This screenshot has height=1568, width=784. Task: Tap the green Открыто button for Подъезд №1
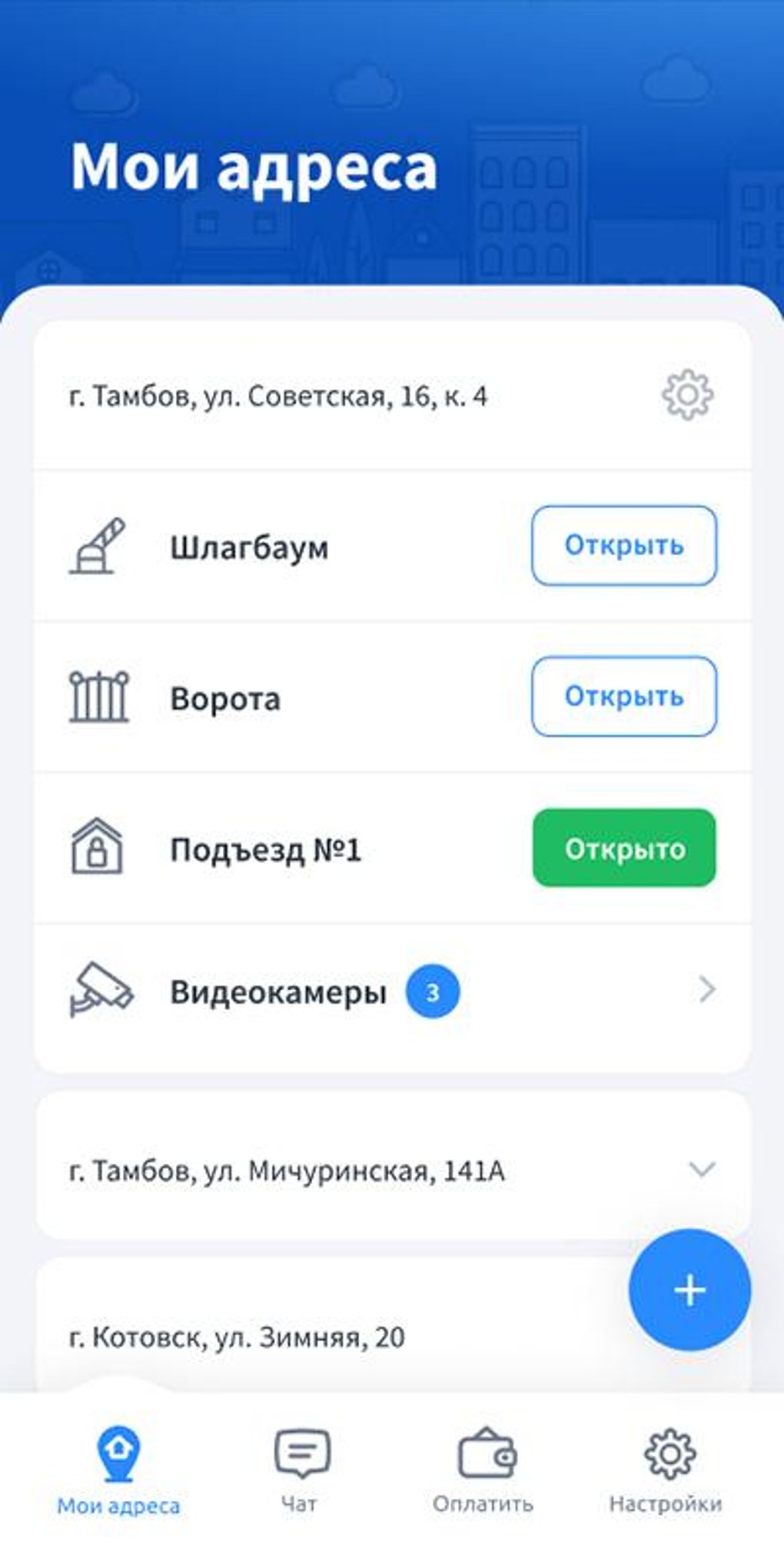[x=623, y=848]
